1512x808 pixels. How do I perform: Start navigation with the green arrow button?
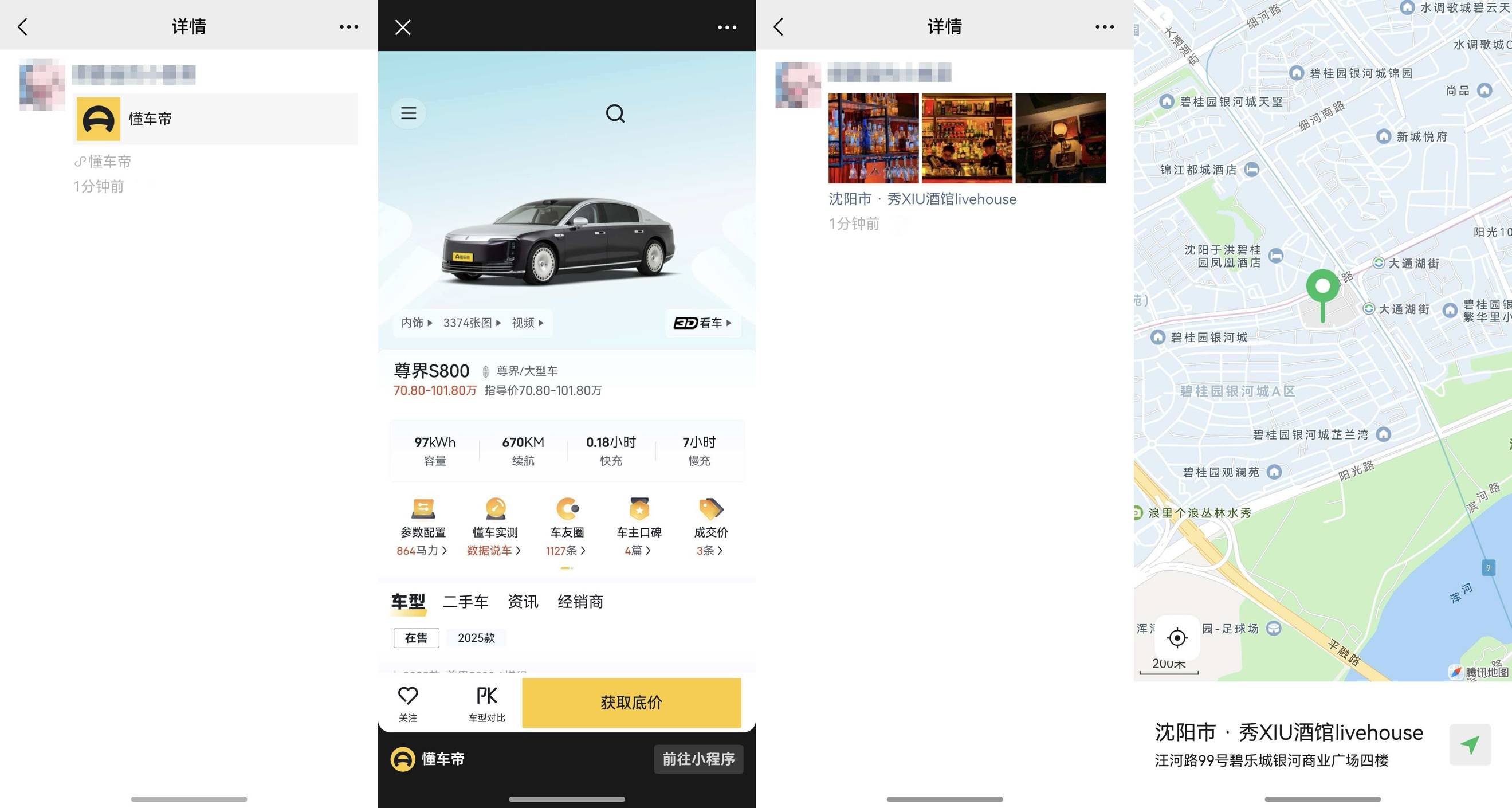pyautogui.click(x=1469, y=745)
